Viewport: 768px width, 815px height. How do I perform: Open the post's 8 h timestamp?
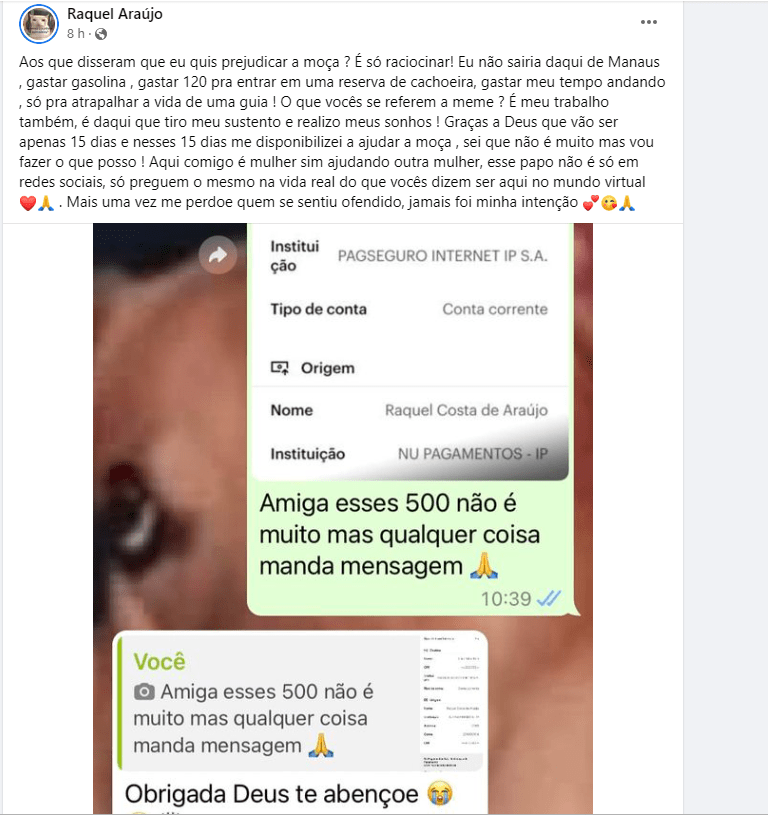pyautogui.click(x=75, y=33)
